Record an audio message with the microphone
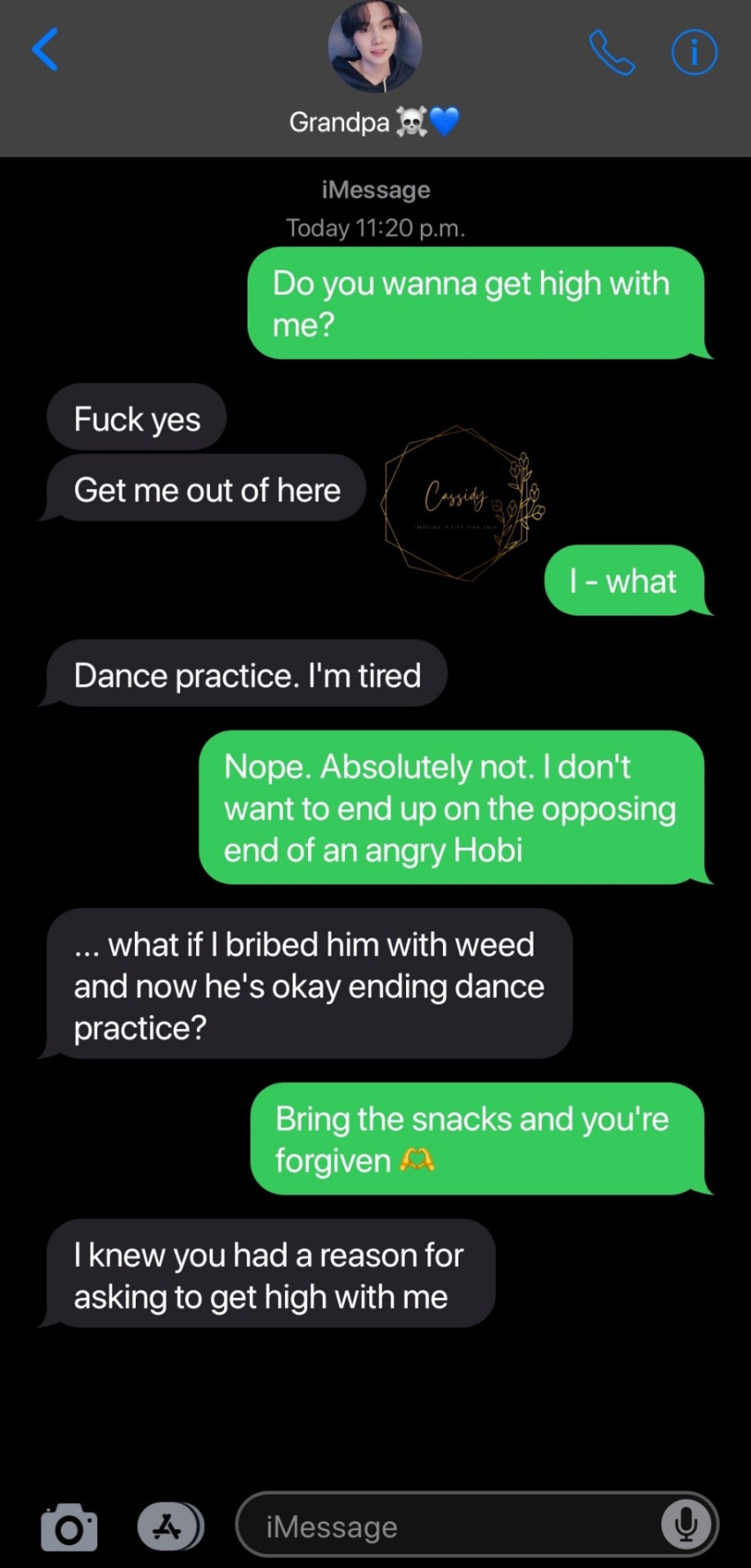 (x=686, y=1525)
